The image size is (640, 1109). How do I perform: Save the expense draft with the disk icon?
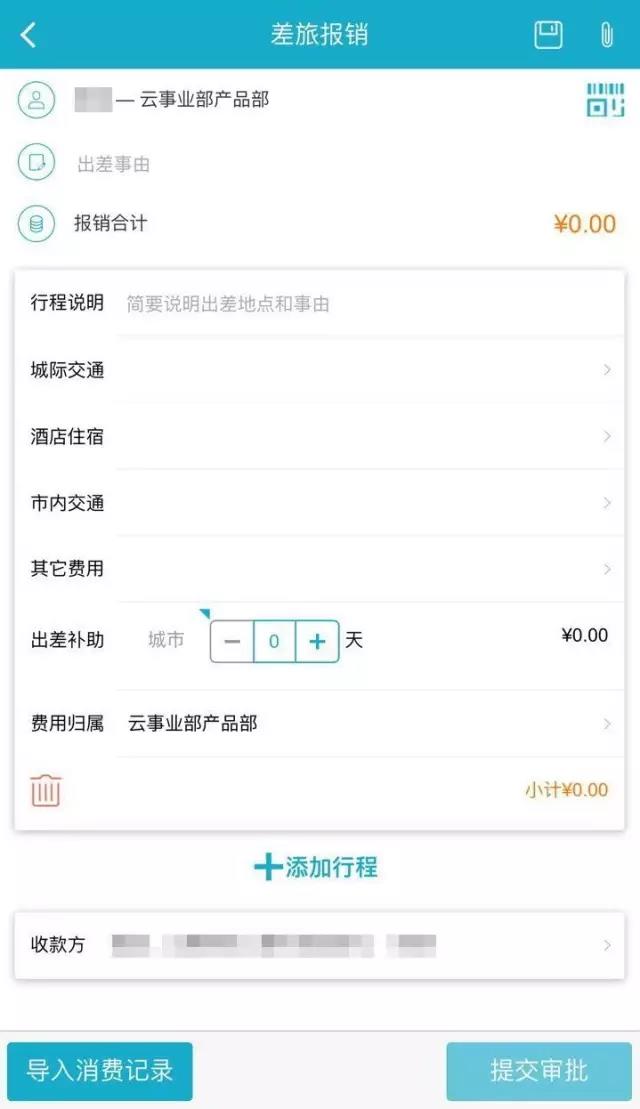548,35
